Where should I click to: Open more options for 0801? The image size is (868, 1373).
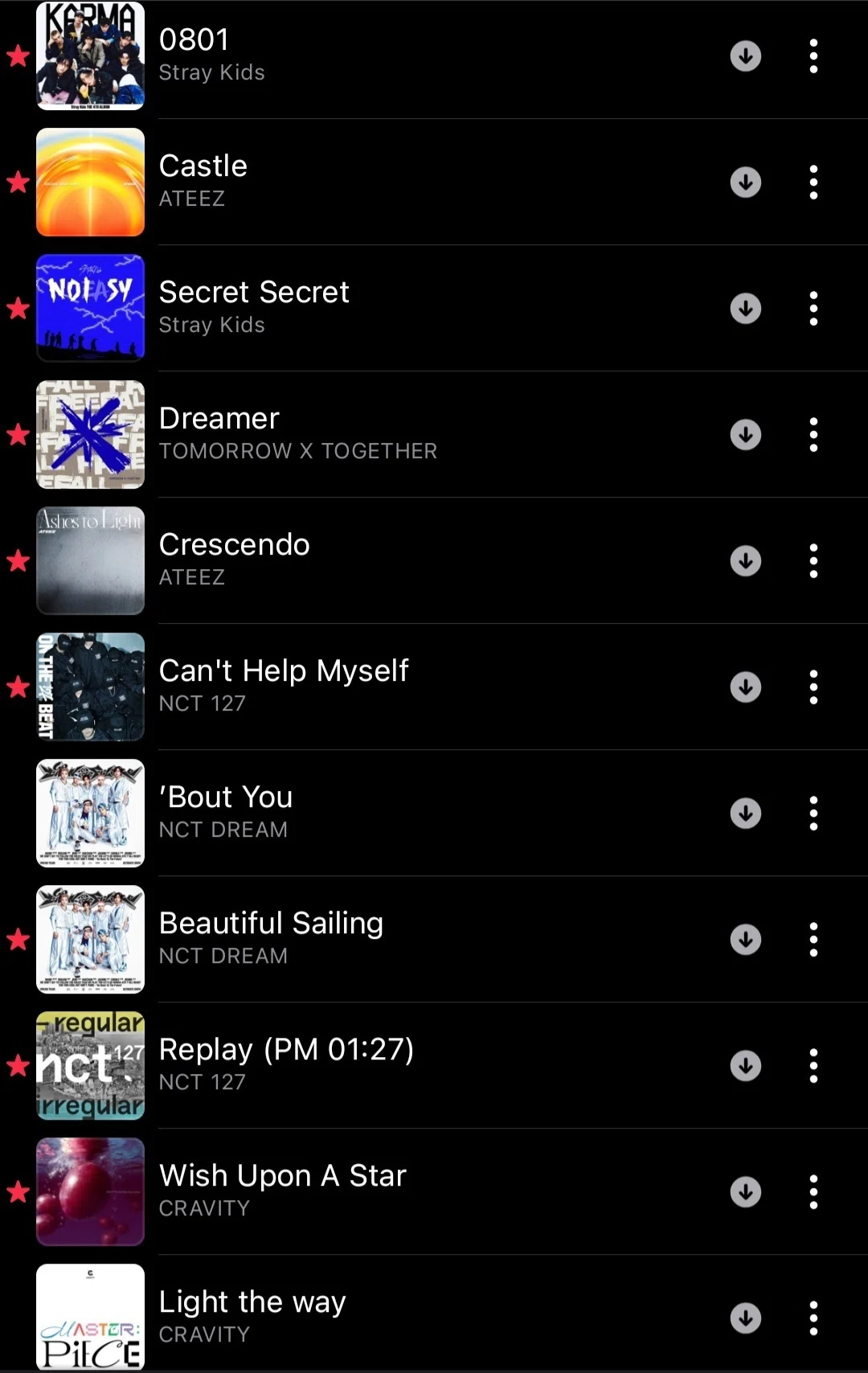click(x=813, y=56)
